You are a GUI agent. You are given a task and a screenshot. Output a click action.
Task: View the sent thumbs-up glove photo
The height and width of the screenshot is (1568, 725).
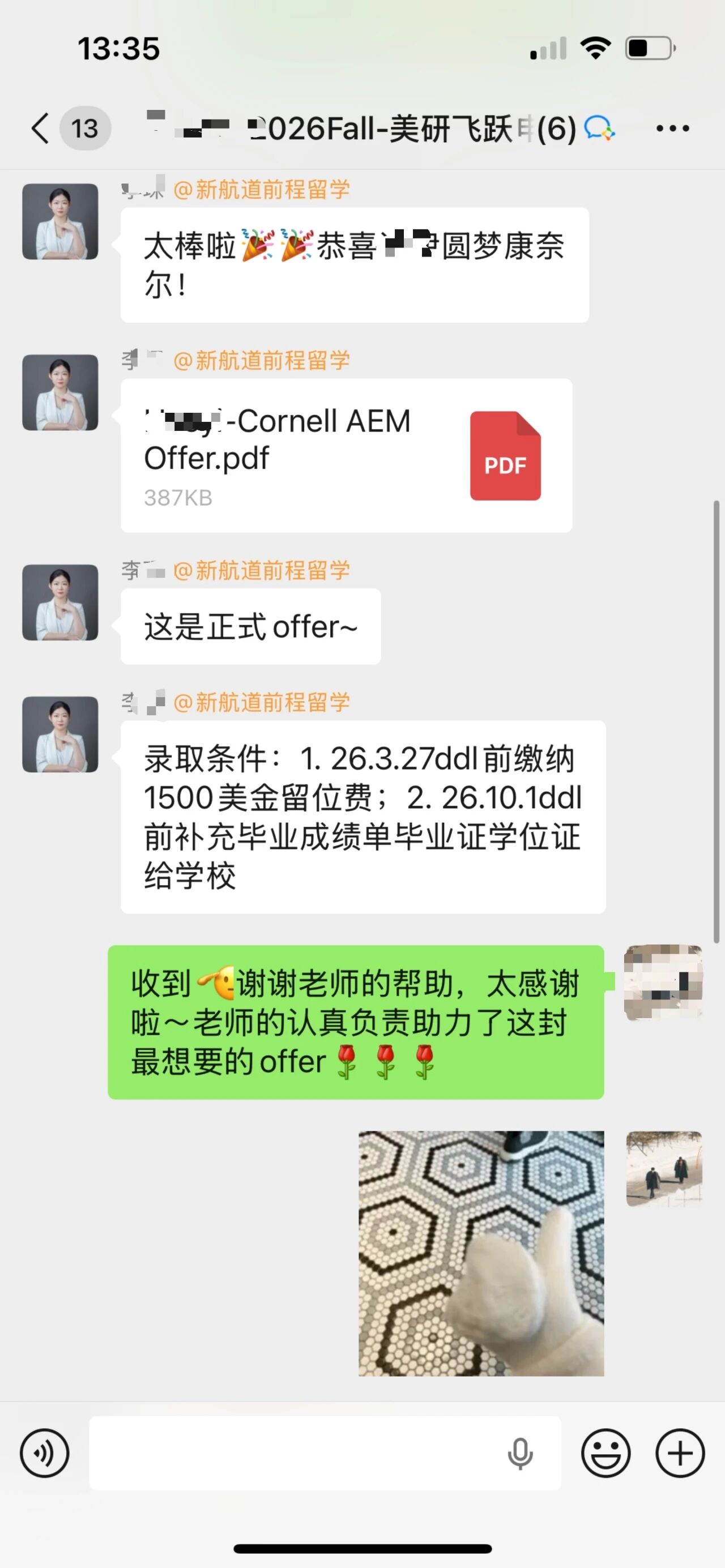point(481,1253)
